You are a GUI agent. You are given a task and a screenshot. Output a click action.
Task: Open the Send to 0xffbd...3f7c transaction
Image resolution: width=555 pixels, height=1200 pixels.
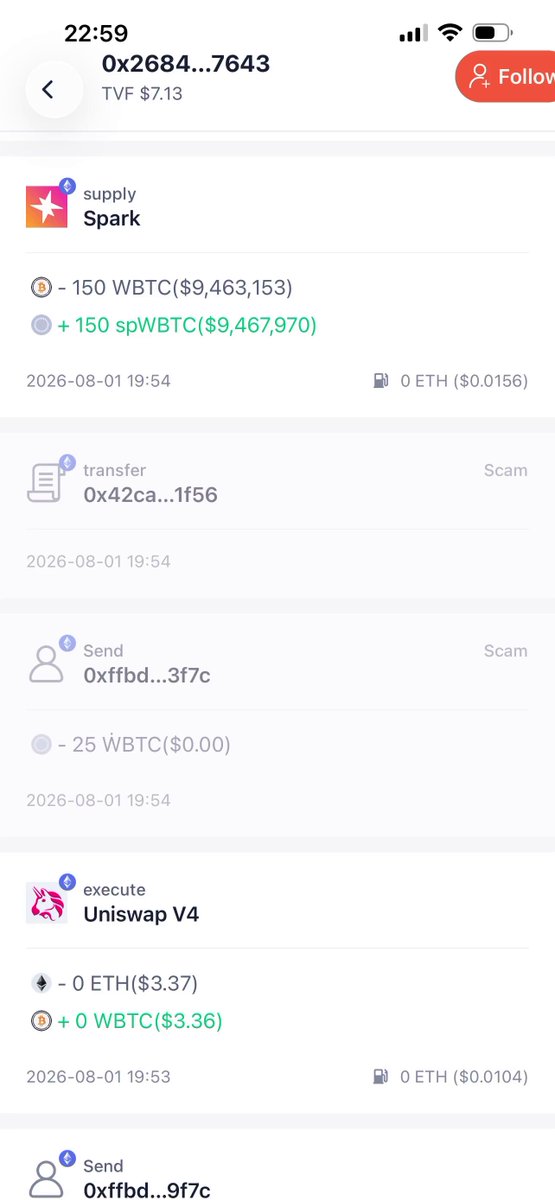tap(277, 725)
